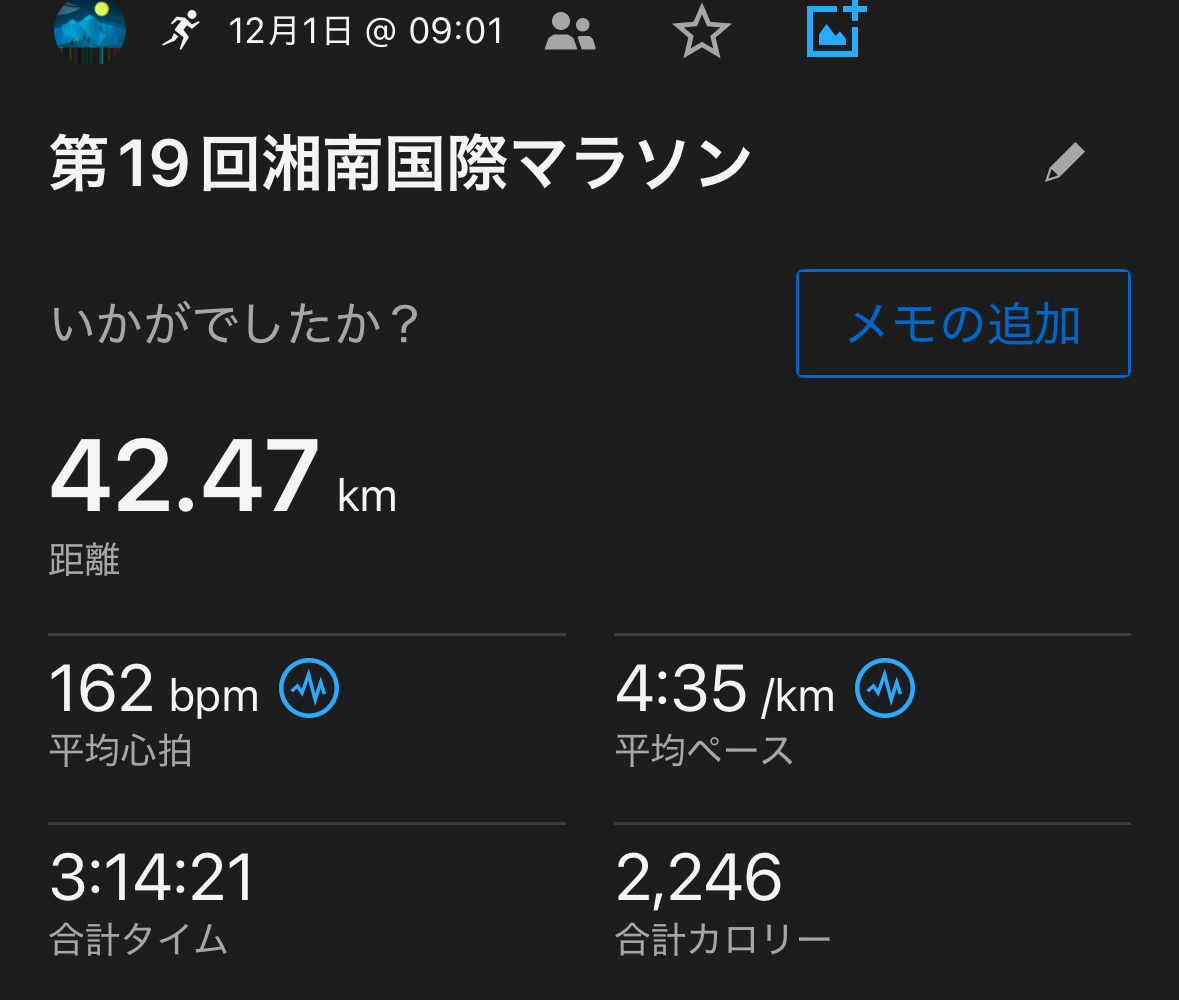The height and width of the screenshot is (1000, 1179).
Task: Edit the activity name with pencil icon
Action: click(1064, 163)
